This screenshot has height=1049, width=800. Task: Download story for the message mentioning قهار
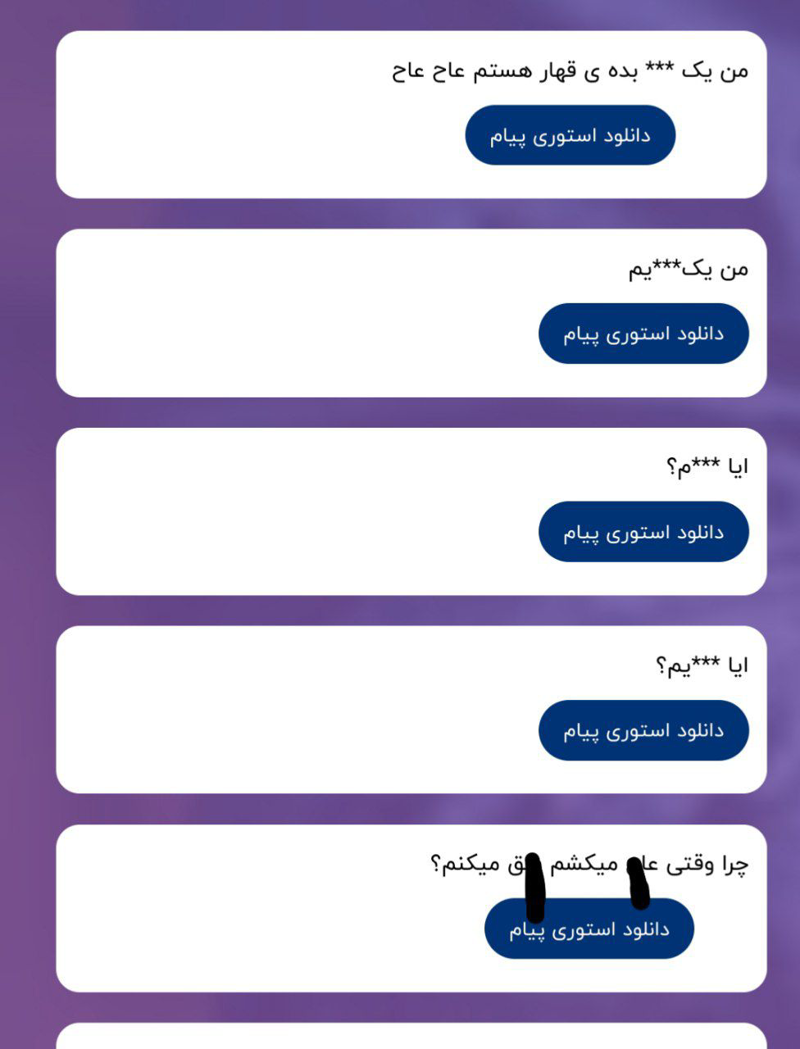coord(571,135)
